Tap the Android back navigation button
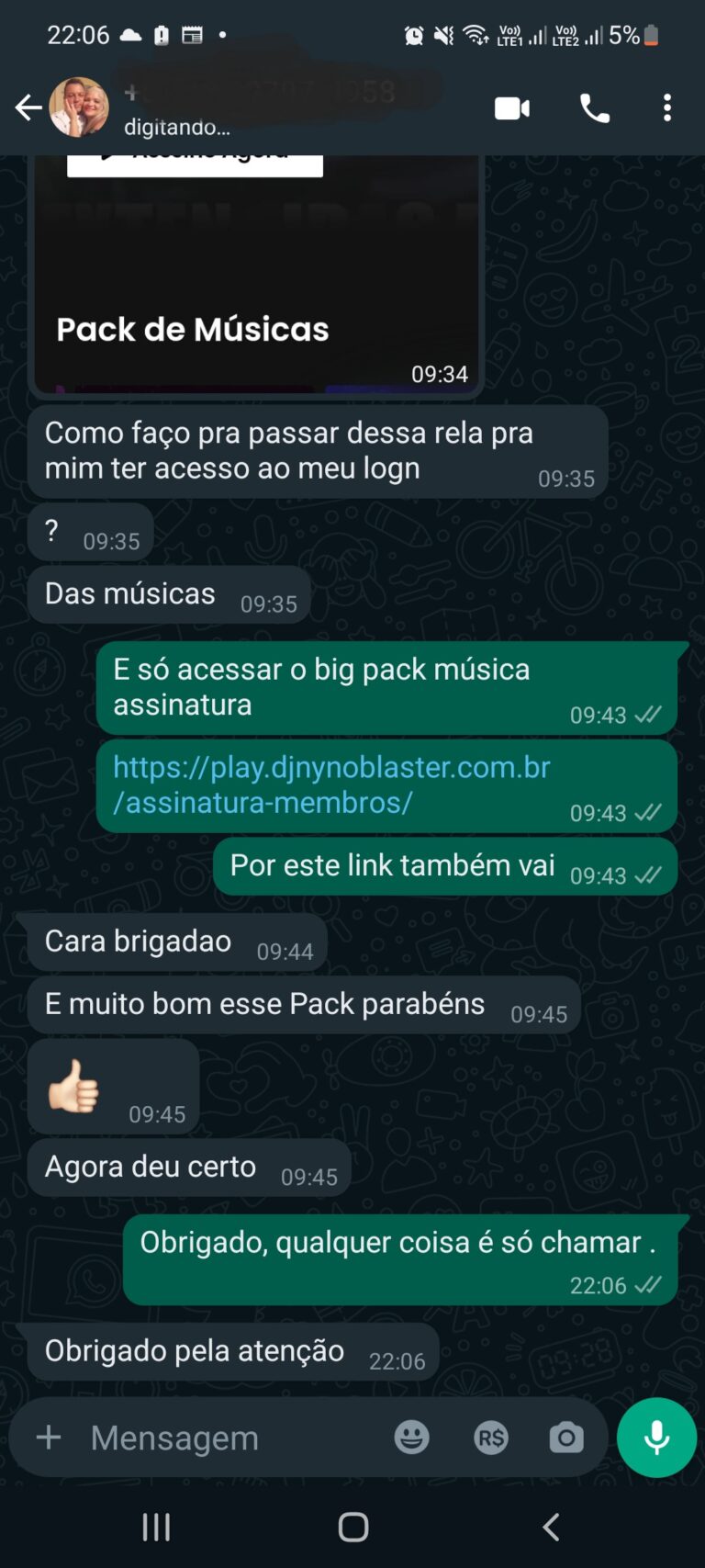The height and width of the screenshot is (1568, 705). tap(550, 1527)
